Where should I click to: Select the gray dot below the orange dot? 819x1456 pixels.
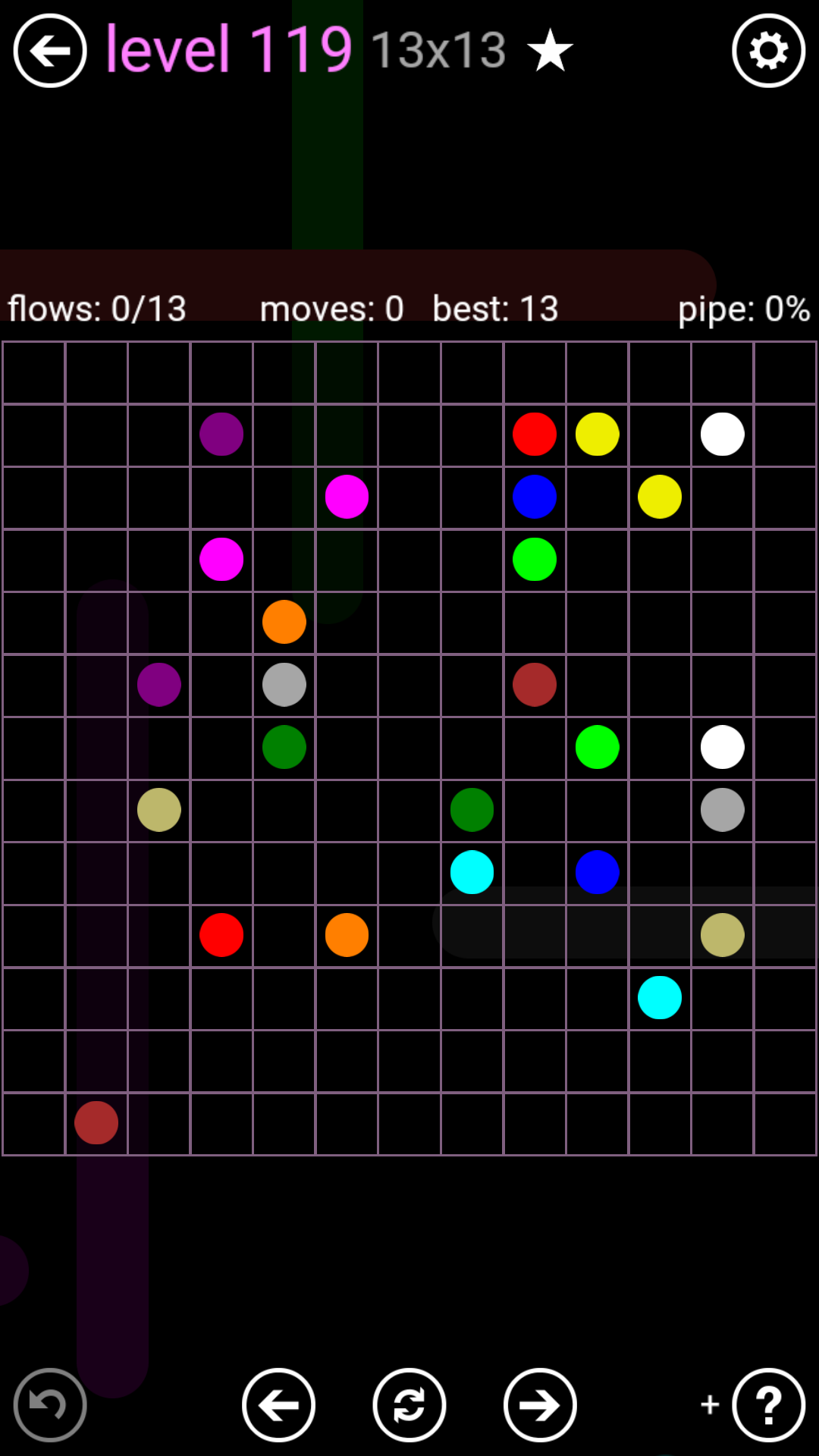pos(284,684)
